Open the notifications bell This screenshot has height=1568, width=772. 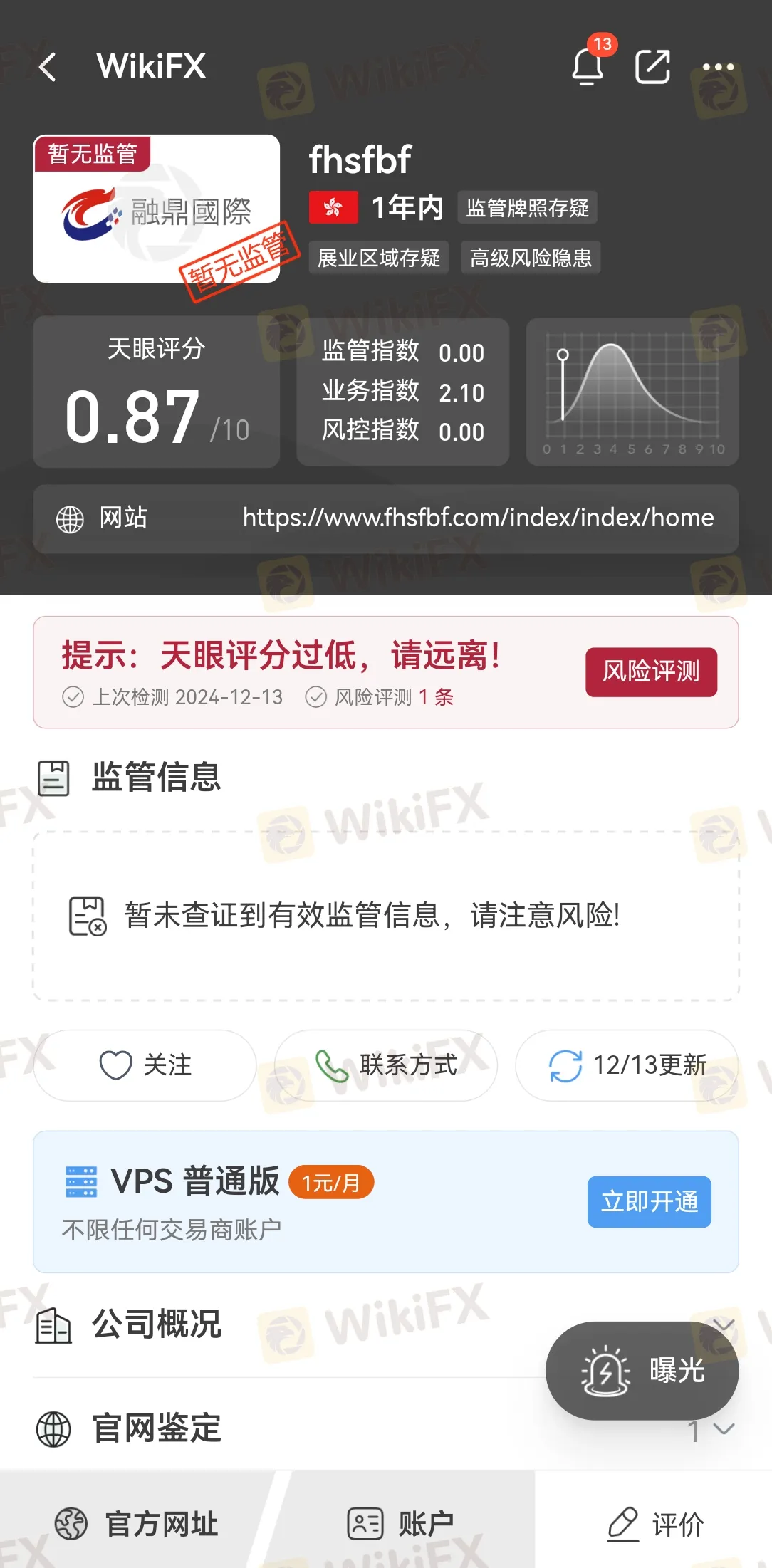coord(588,67)
